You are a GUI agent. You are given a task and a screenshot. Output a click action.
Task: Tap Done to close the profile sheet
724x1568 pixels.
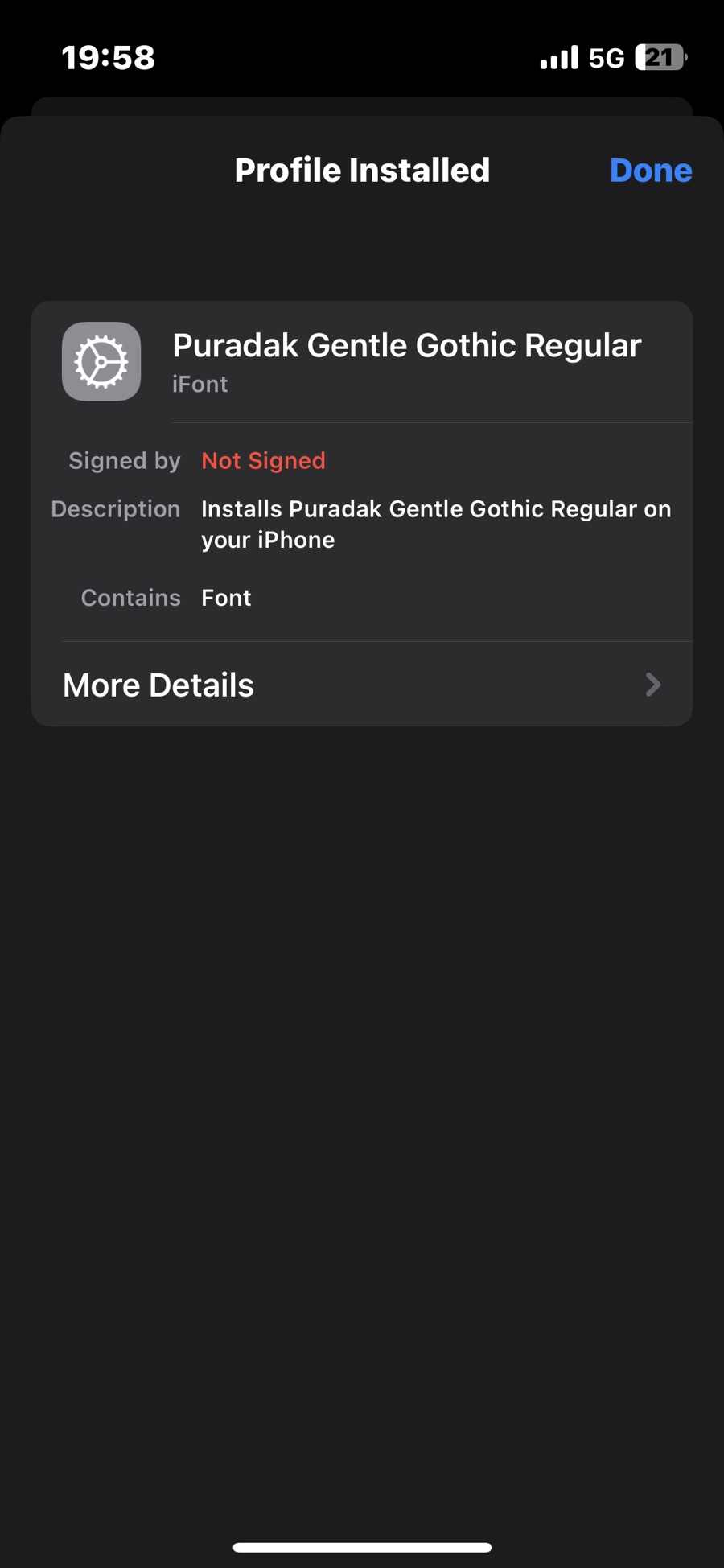(x=650, y=171)
